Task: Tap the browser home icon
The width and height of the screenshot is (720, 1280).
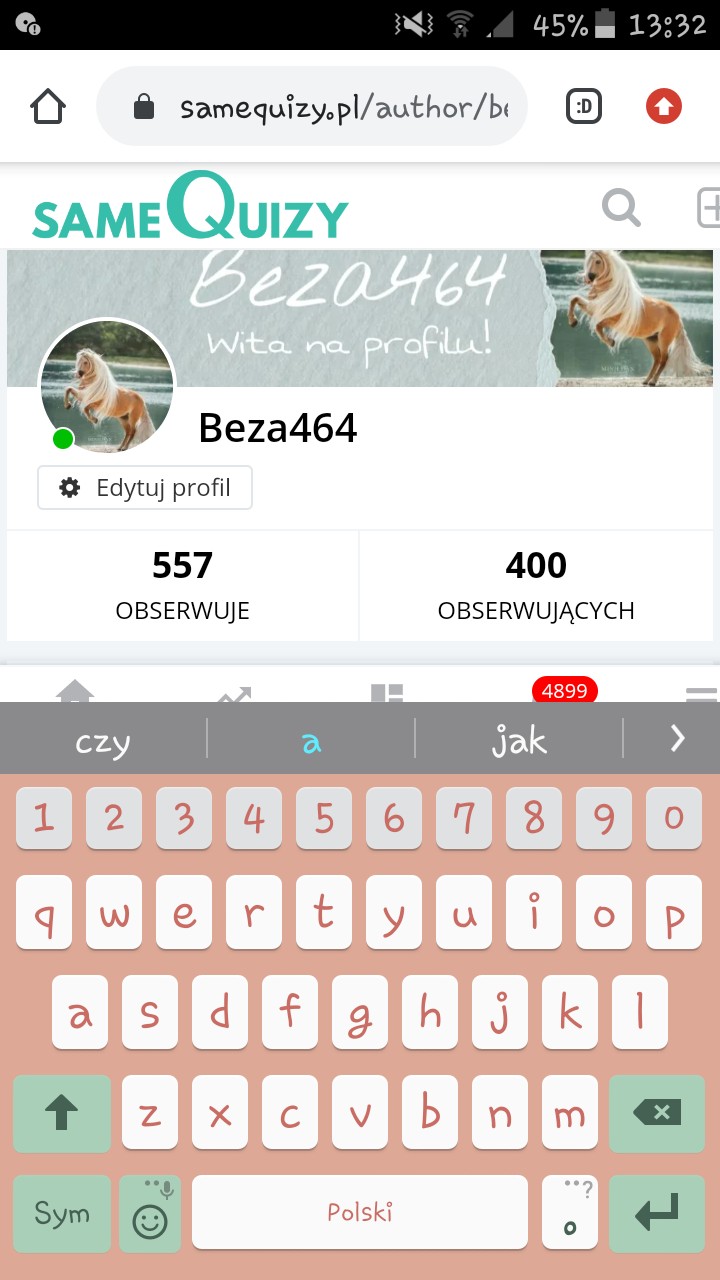Action: (48, 107)
